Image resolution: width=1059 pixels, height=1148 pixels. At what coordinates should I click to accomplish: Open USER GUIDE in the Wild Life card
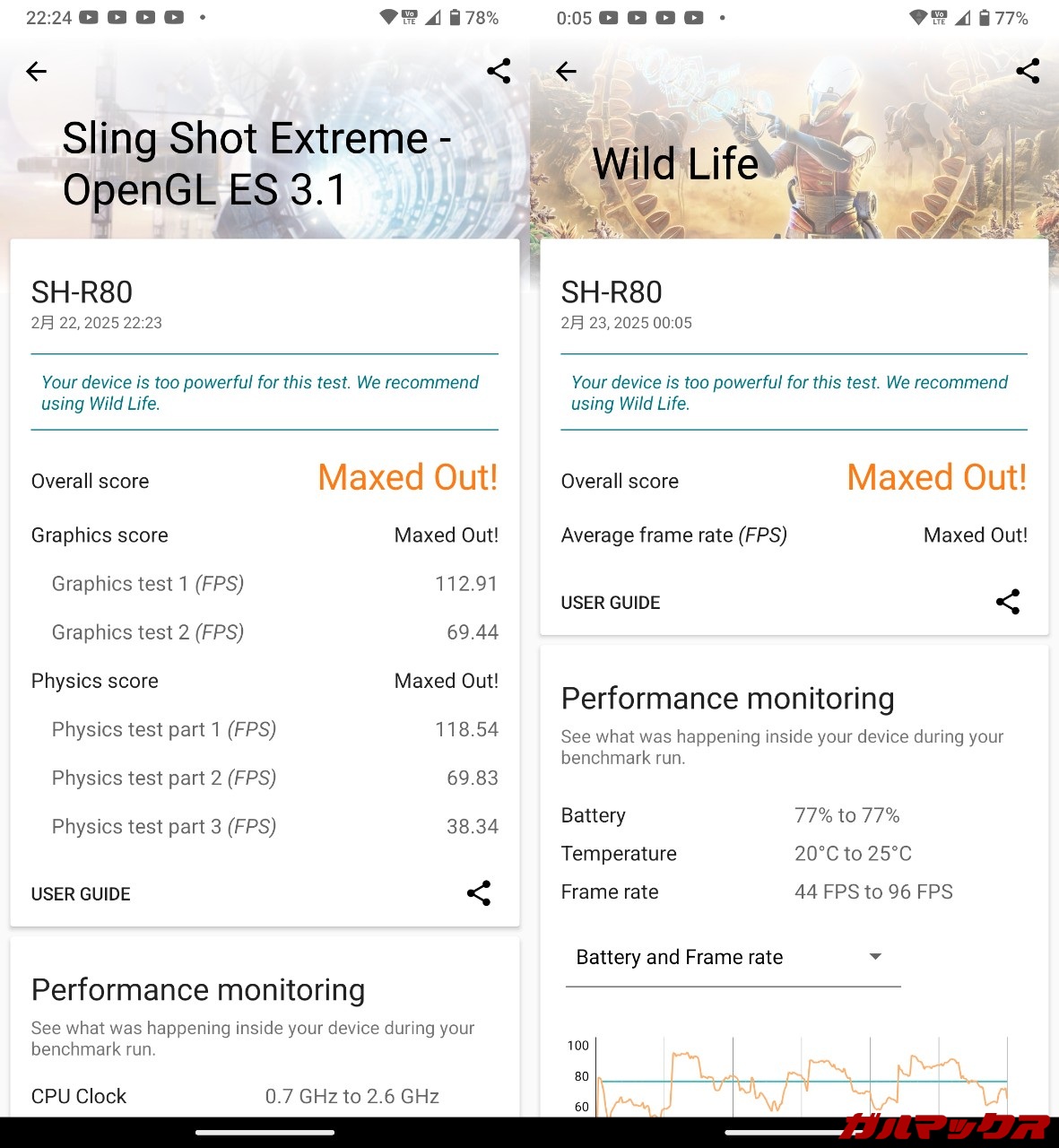[611, 603]
